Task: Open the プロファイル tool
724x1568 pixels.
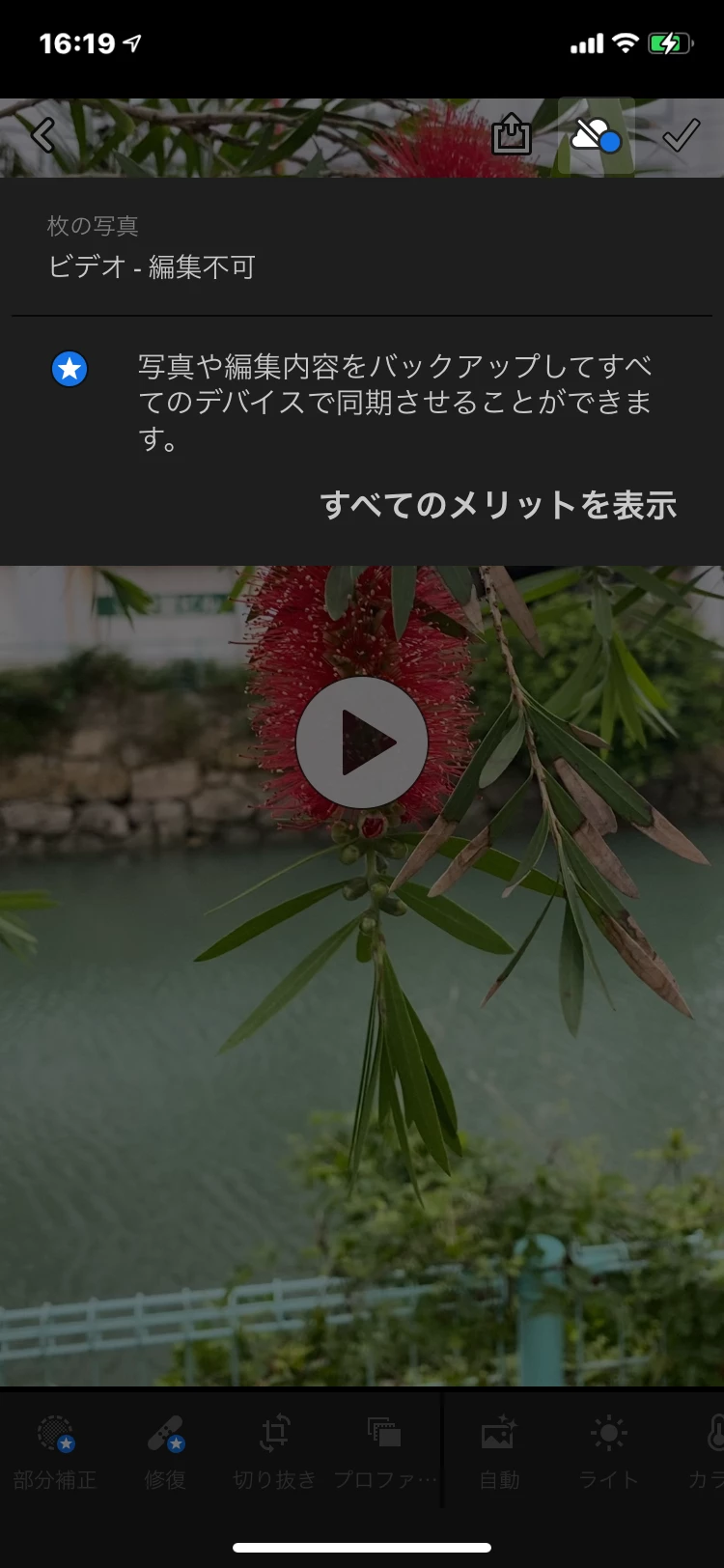Action: click(384, 1450)
